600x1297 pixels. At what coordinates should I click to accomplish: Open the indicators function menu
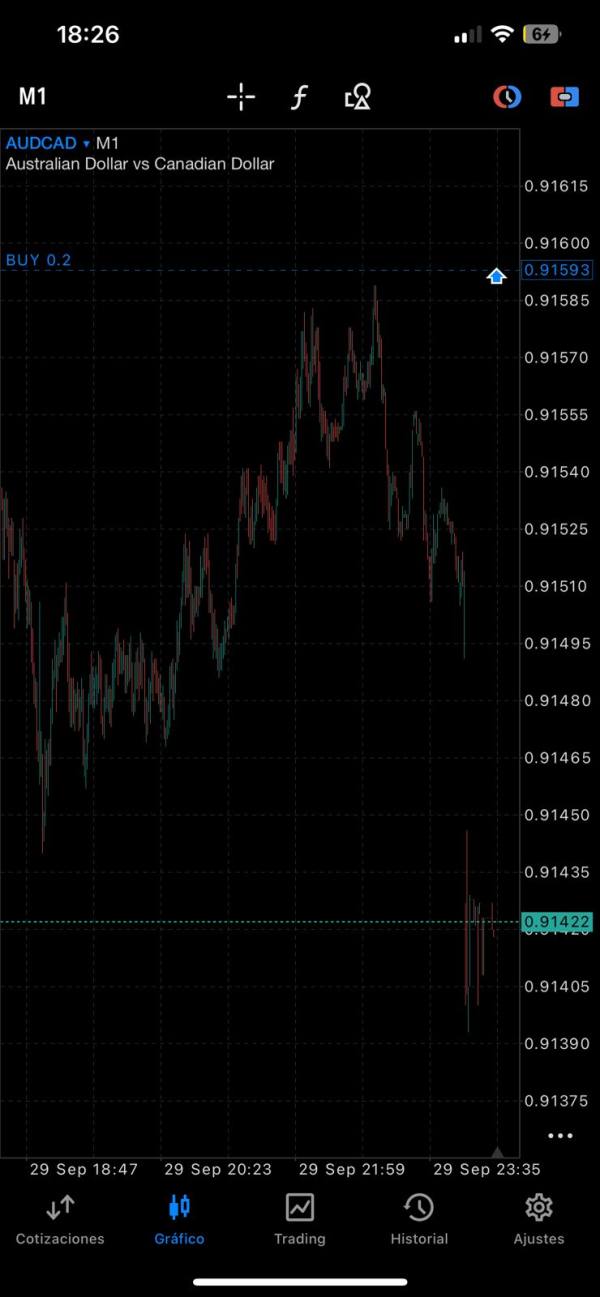coord(299,97)
